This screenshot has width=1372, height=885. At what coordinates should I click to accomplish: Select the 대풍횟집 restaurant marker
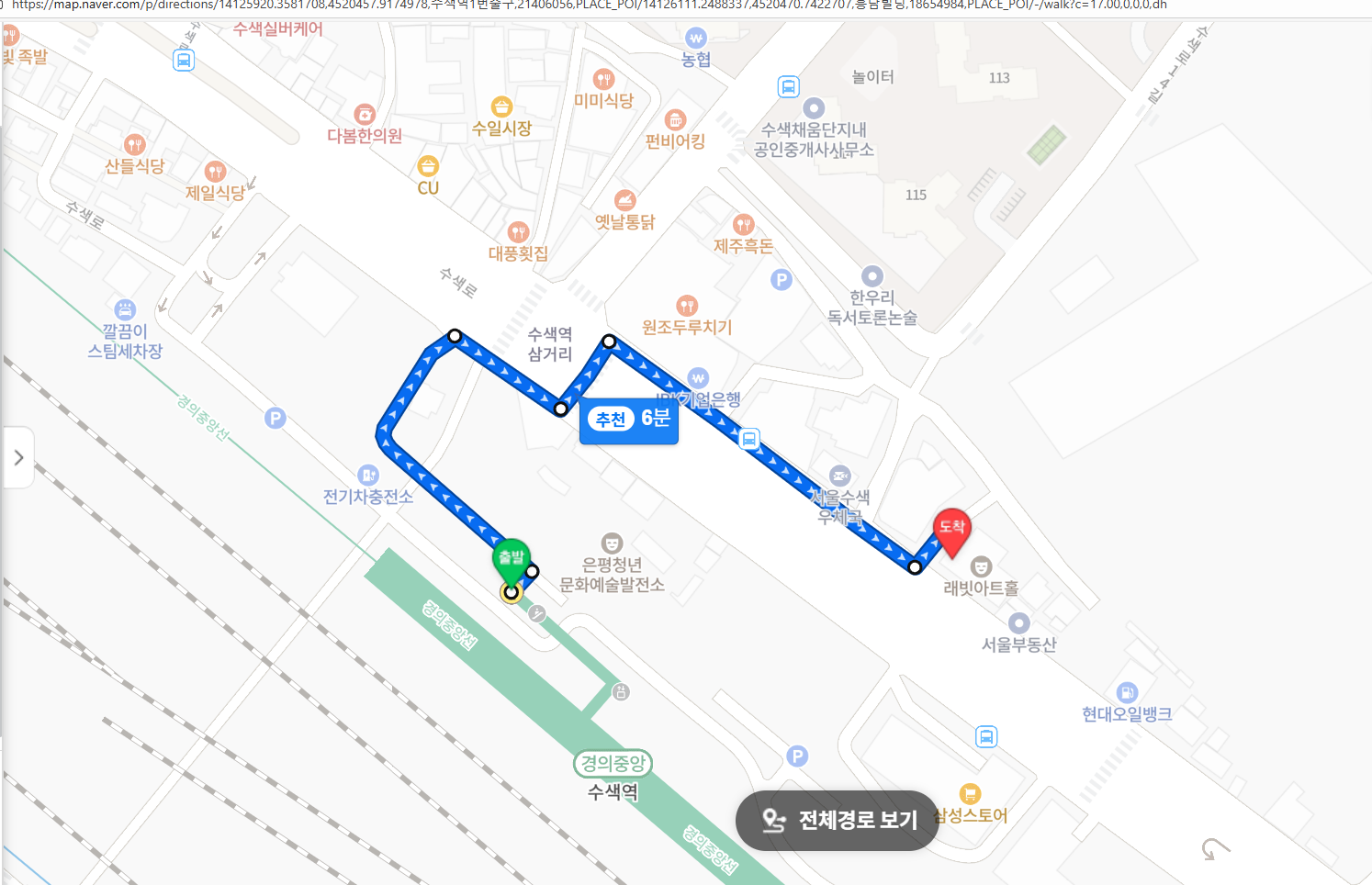coord(518,232)
